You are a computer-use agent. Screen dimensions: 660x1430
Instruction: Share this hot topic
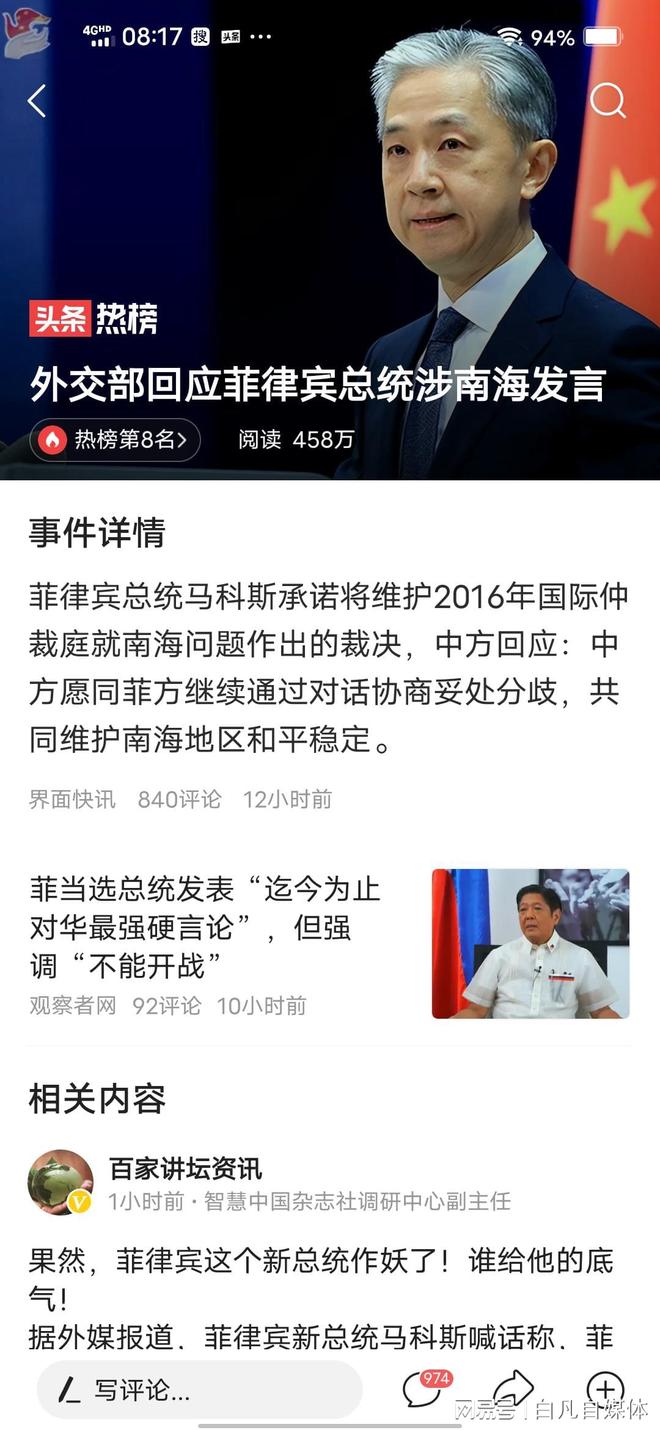513,1390
